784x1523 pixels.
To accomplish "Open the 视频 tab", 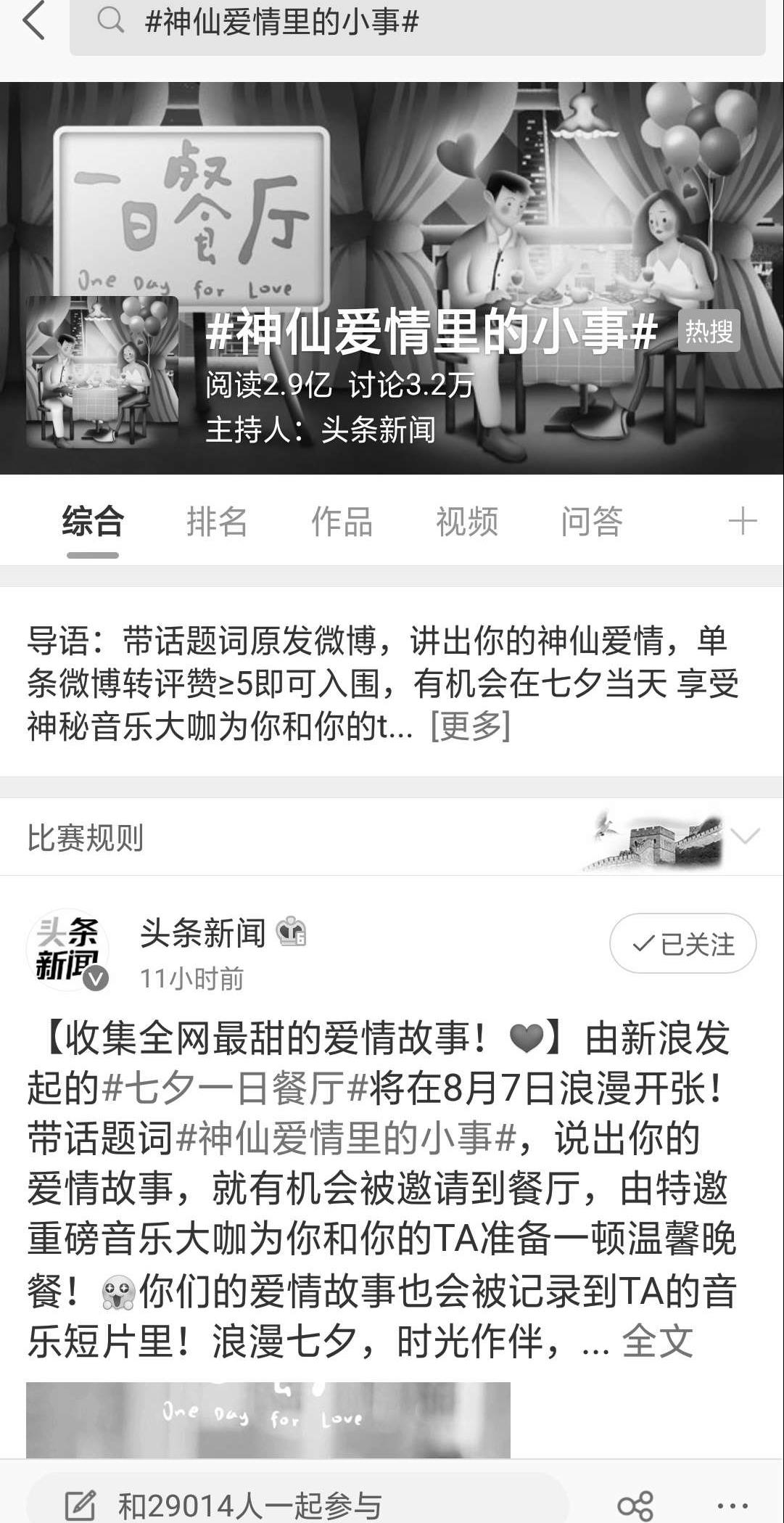I will point(466,522).
